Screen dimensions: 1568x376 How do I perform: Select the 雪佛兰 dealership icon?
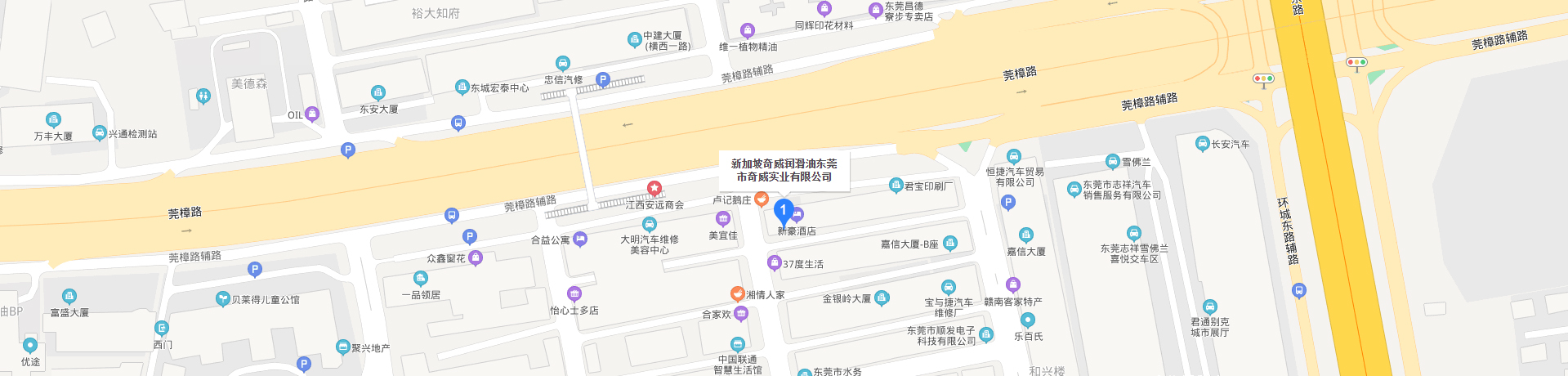click(1112, 161)
